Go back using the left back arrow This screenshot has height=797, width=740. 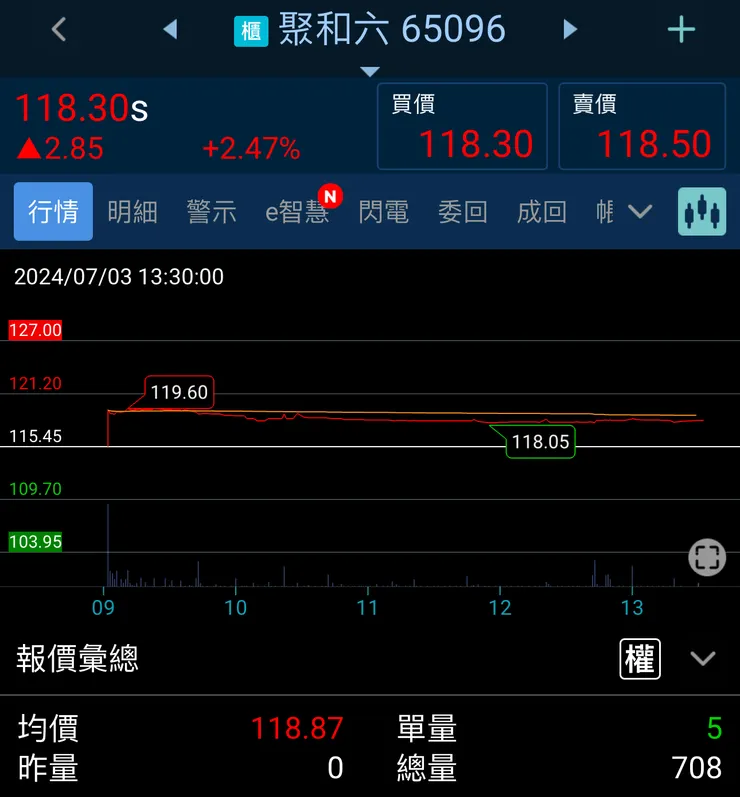tap(58, 29)
